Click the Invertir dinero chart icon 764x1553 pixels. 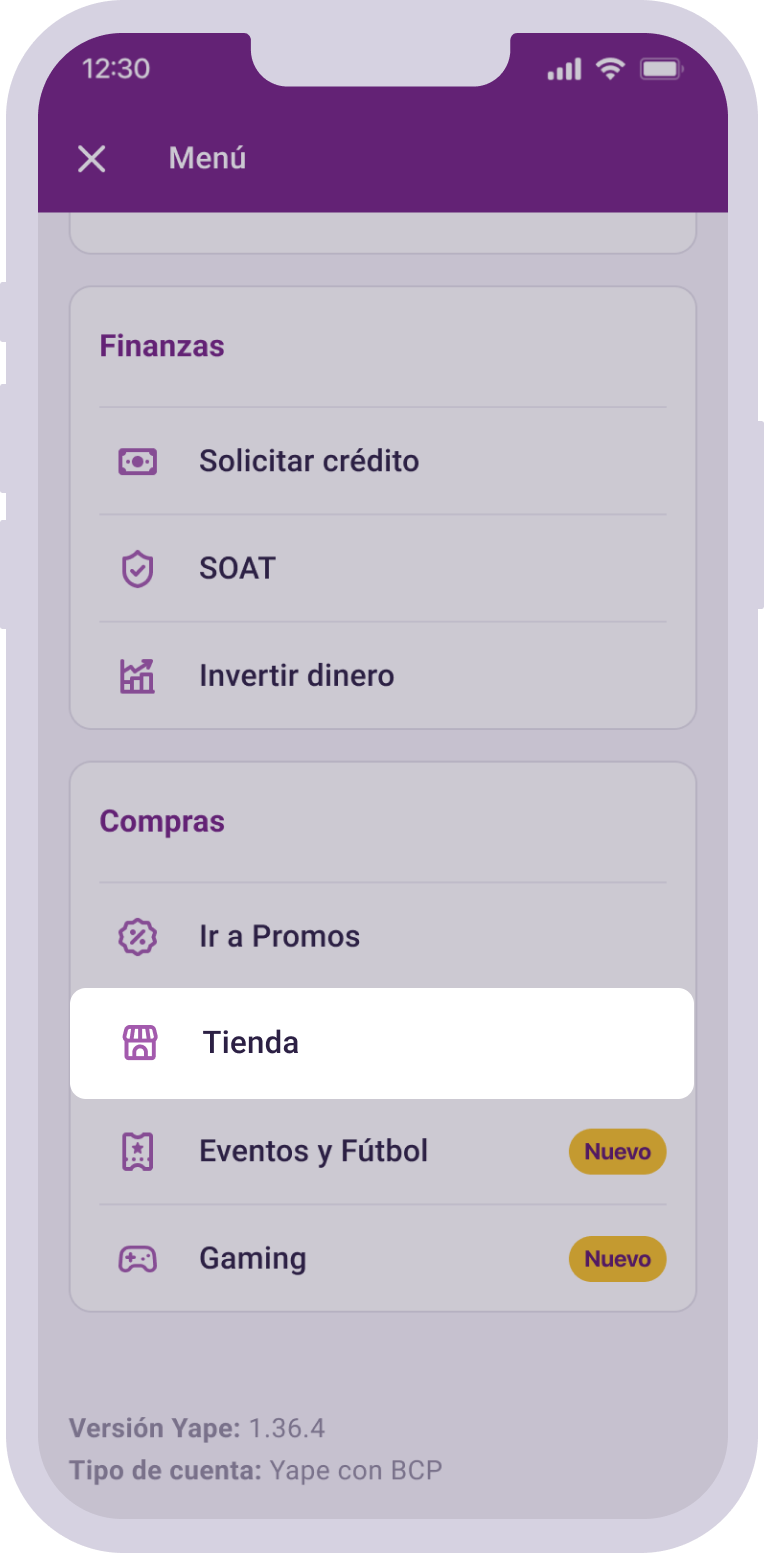[137, 675]
